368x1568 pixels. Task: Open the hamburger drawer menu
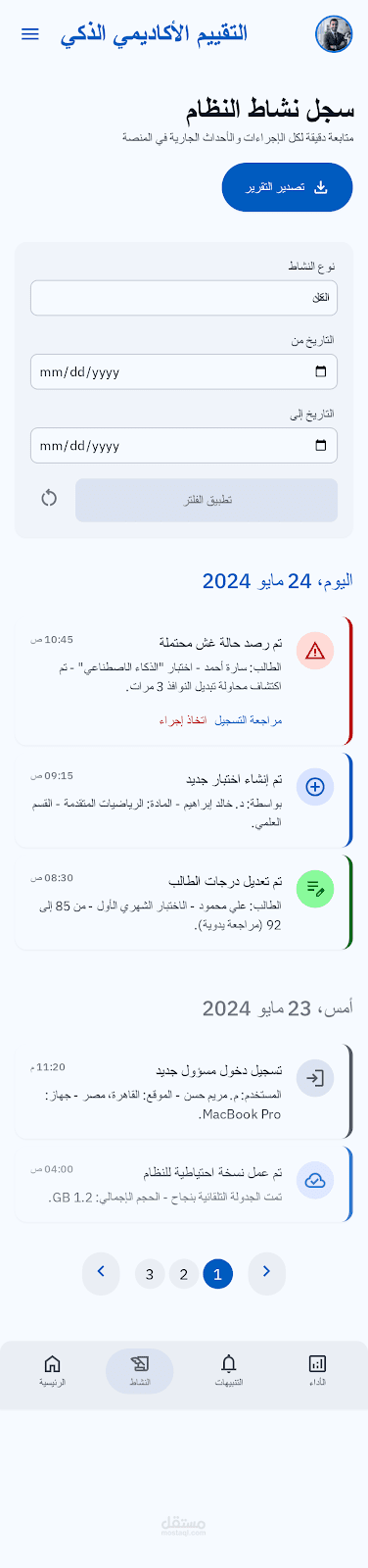pyautogui.click(x=30, y=34)
